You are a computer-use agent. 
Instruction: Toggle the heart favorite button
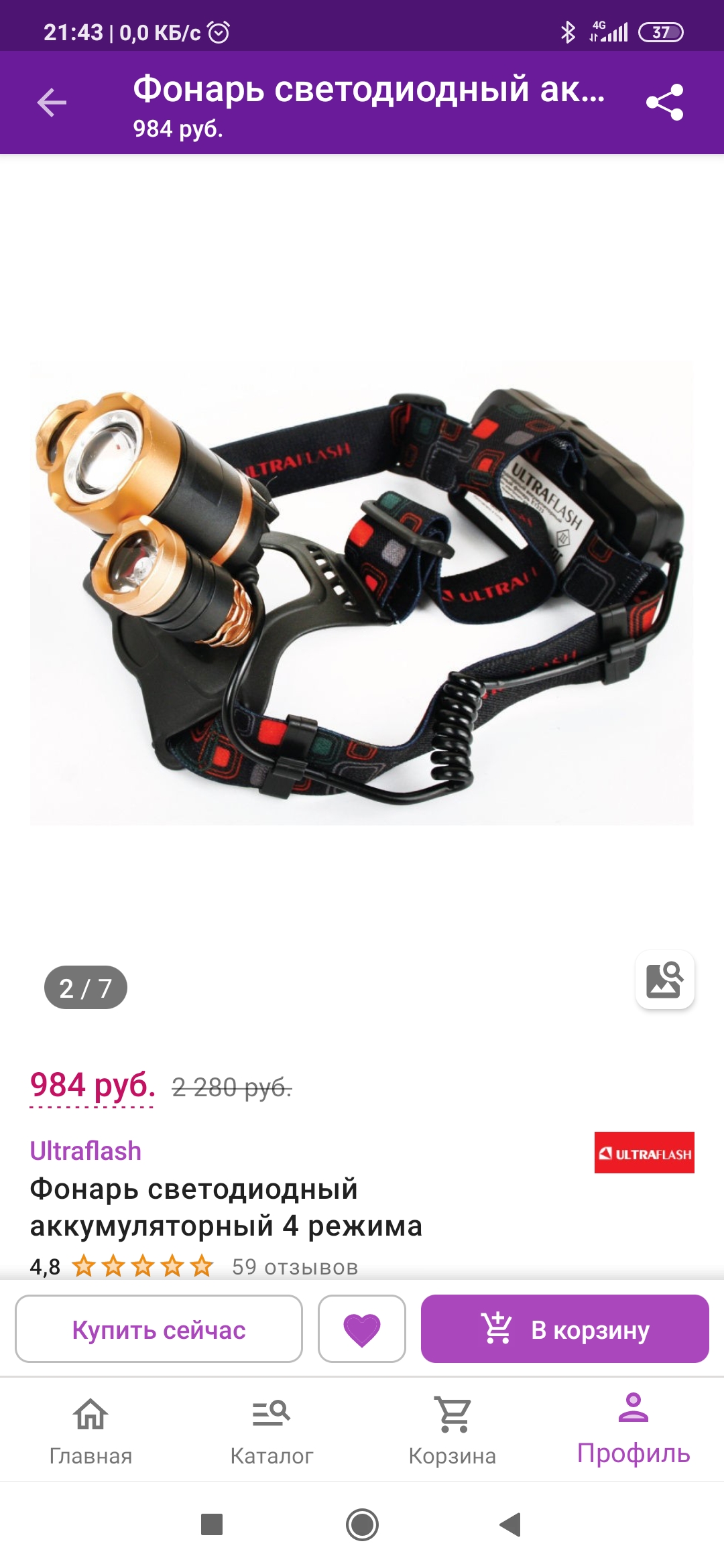362,1329
